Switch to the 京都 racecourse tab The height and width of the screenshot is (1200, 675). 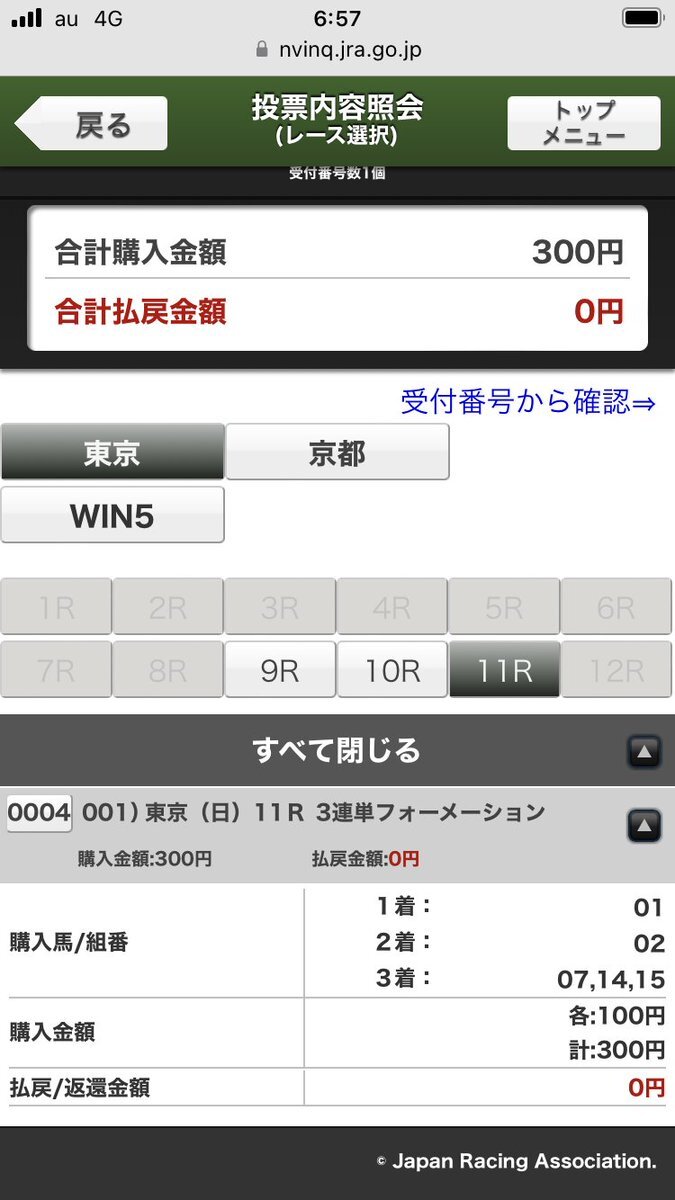tap(337, 452)
